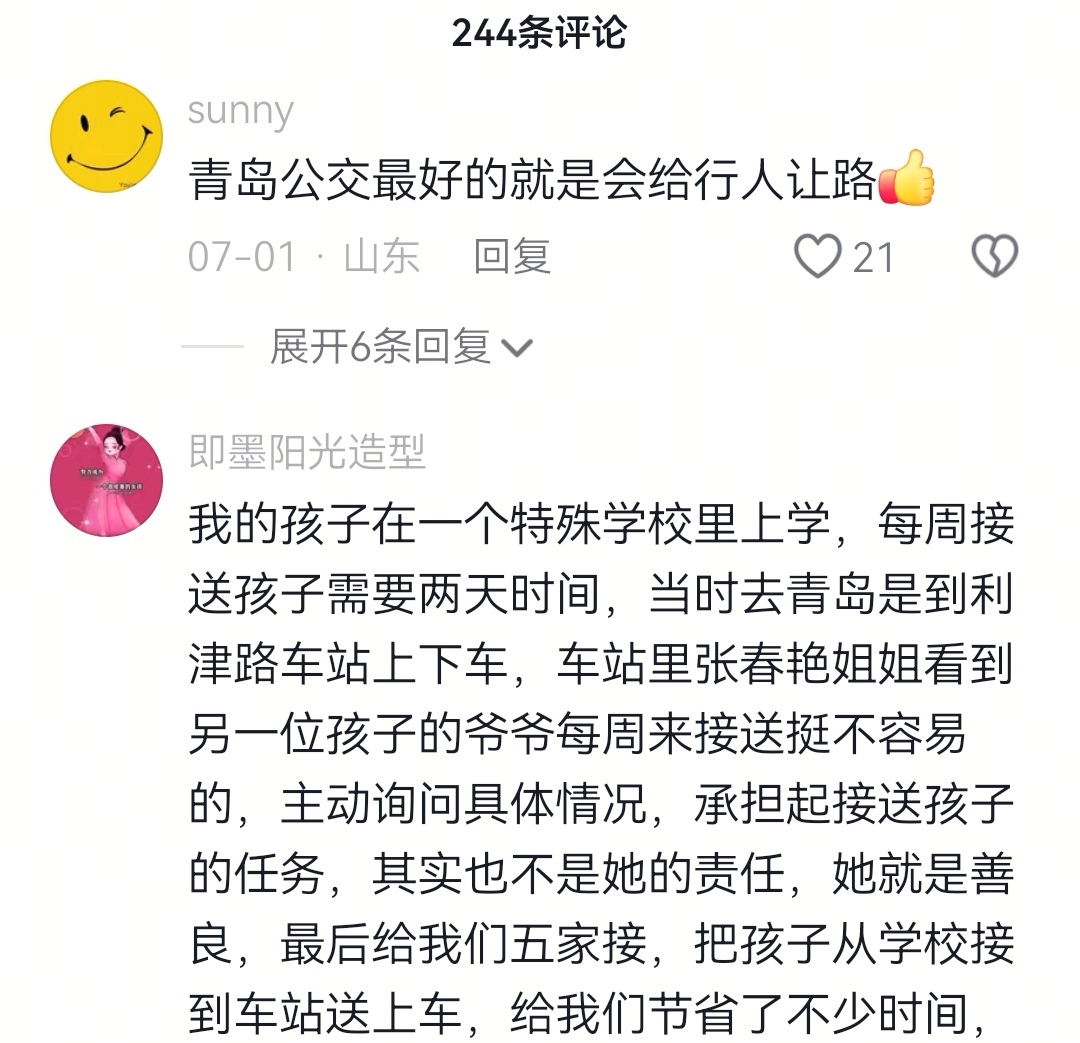Open 即墨阳光造型's profile avatar

coord(106,480)
